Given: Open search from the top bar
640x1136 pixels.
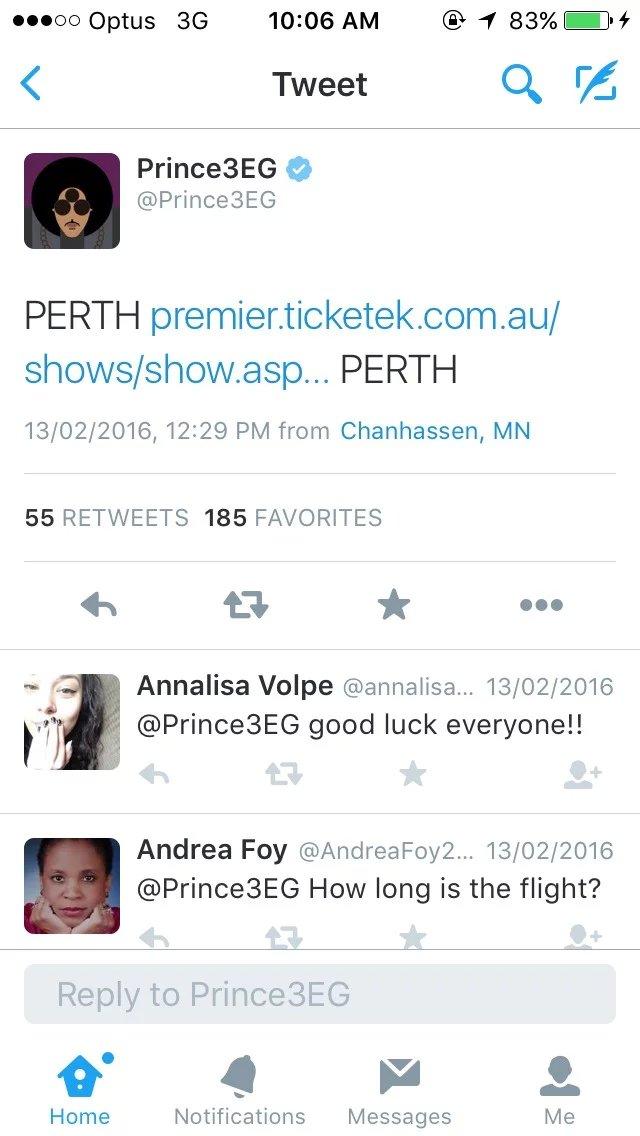Looking at the screenshot, I should [x=521, y=84].
